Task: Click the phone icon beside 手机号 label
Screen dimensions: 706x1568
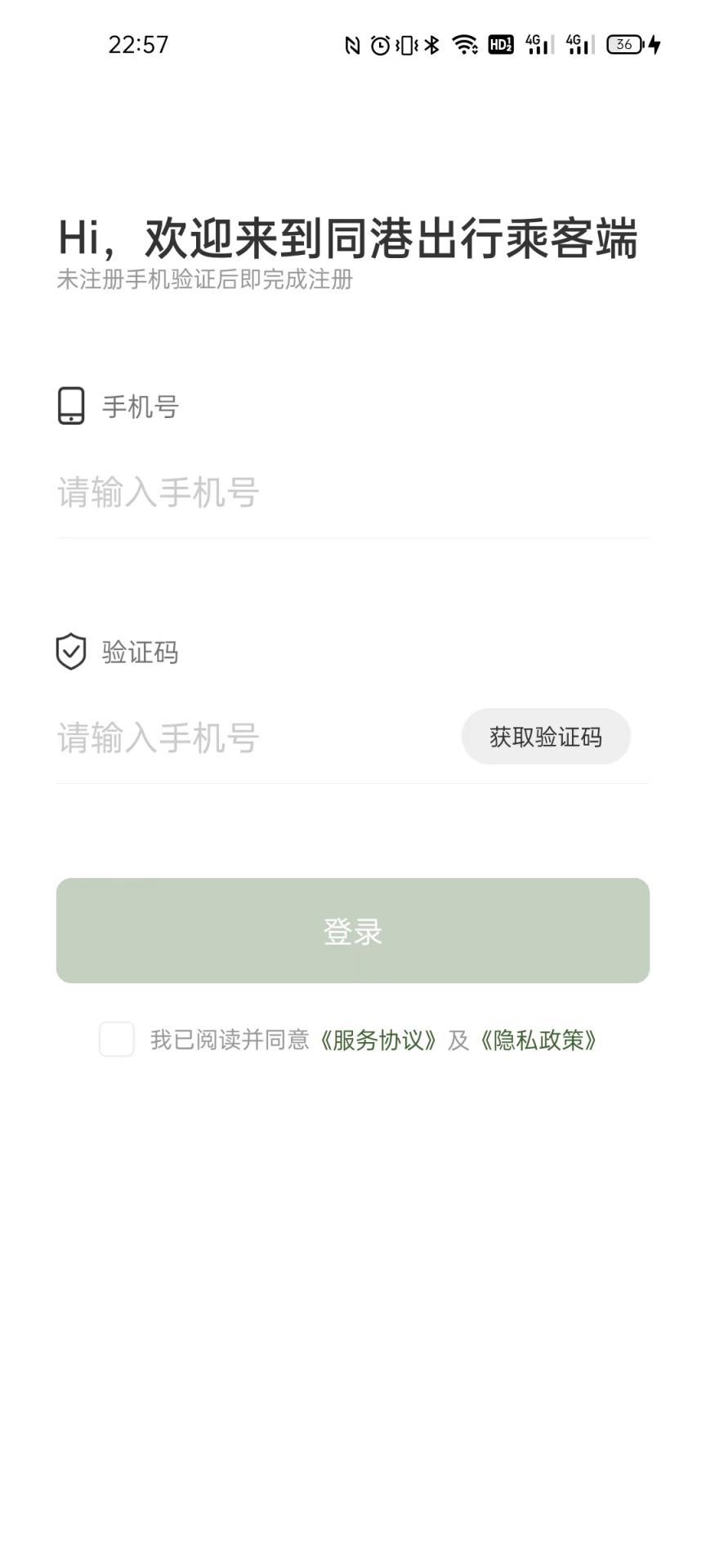Action: [x=70, y=406]
